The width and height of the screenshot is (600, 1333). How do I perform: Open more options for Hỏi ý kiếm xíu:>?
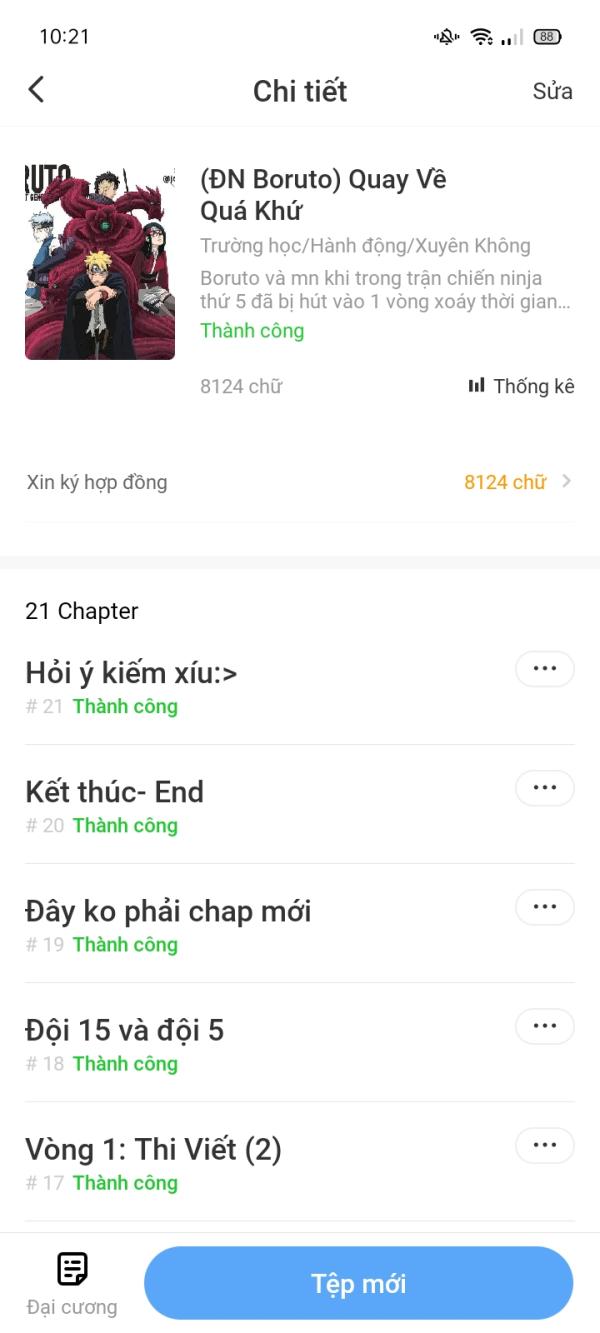pos(544,669)
